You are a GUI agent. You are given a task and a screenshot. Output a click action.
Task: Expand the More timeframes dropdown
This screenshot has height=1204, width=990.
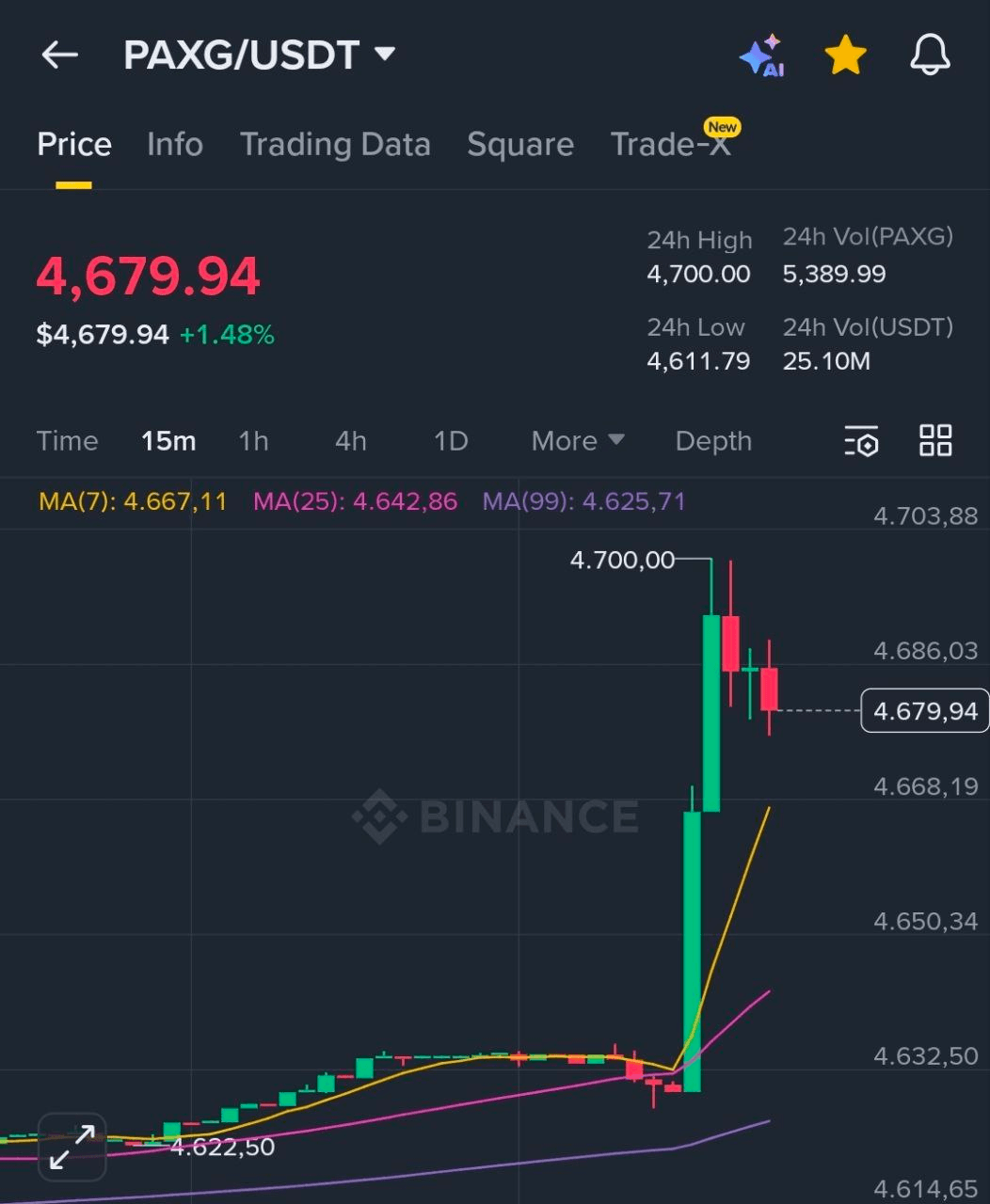(x=577, y=441)
